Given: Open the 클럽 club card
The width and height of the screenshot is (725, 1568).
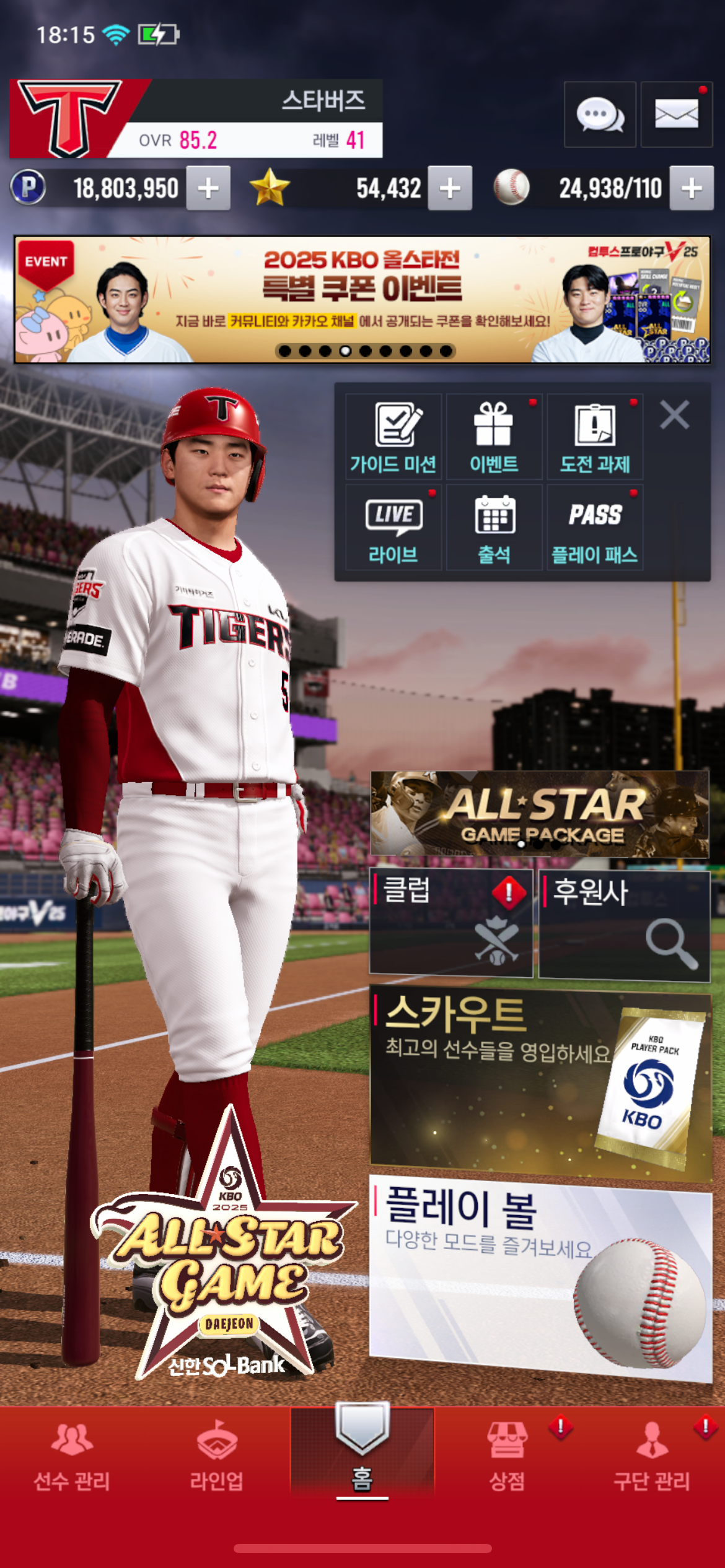Looking at the screenshot, I should pyautogui.click(x=450, y=923).
